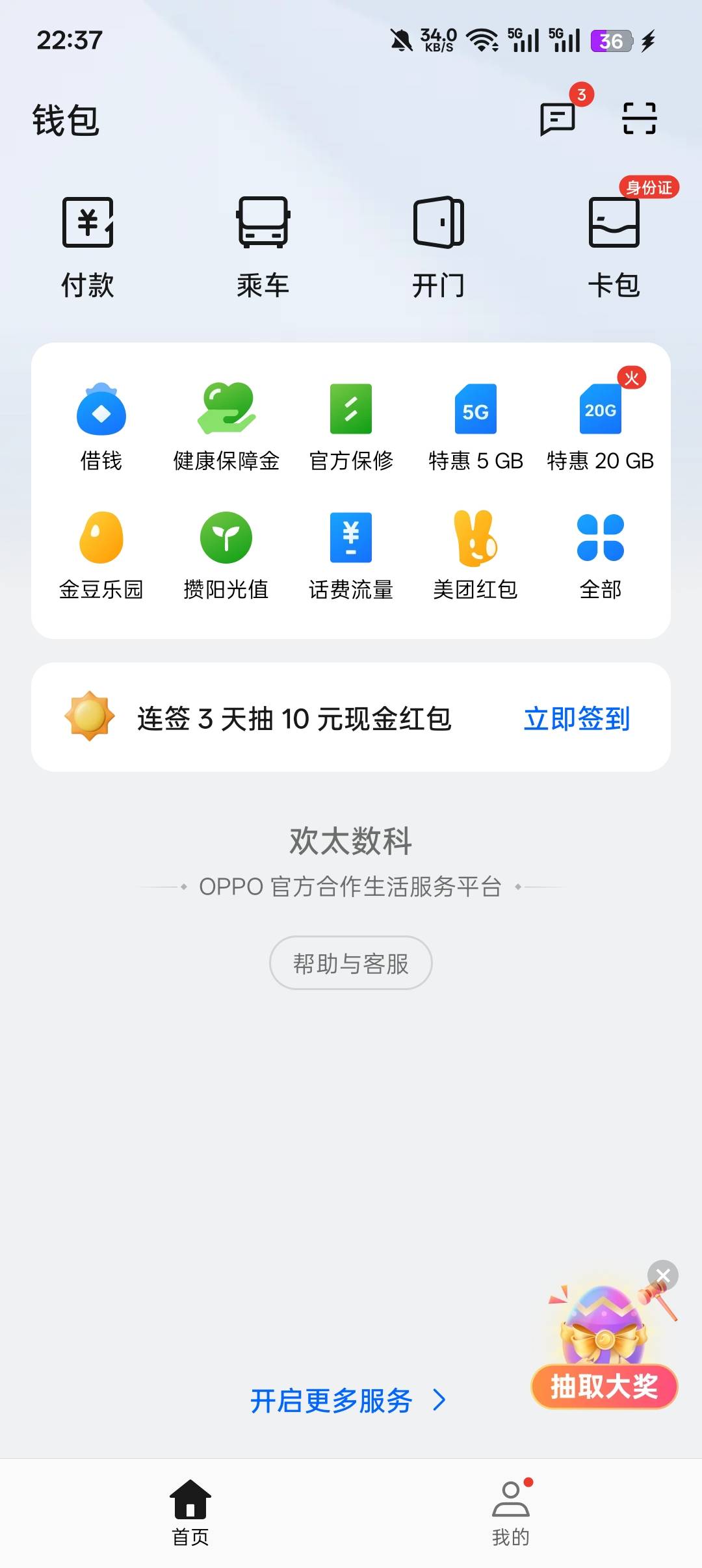Select the 特惠 5 GB data offer
The image size is (702, 1568).
point(476,426)
